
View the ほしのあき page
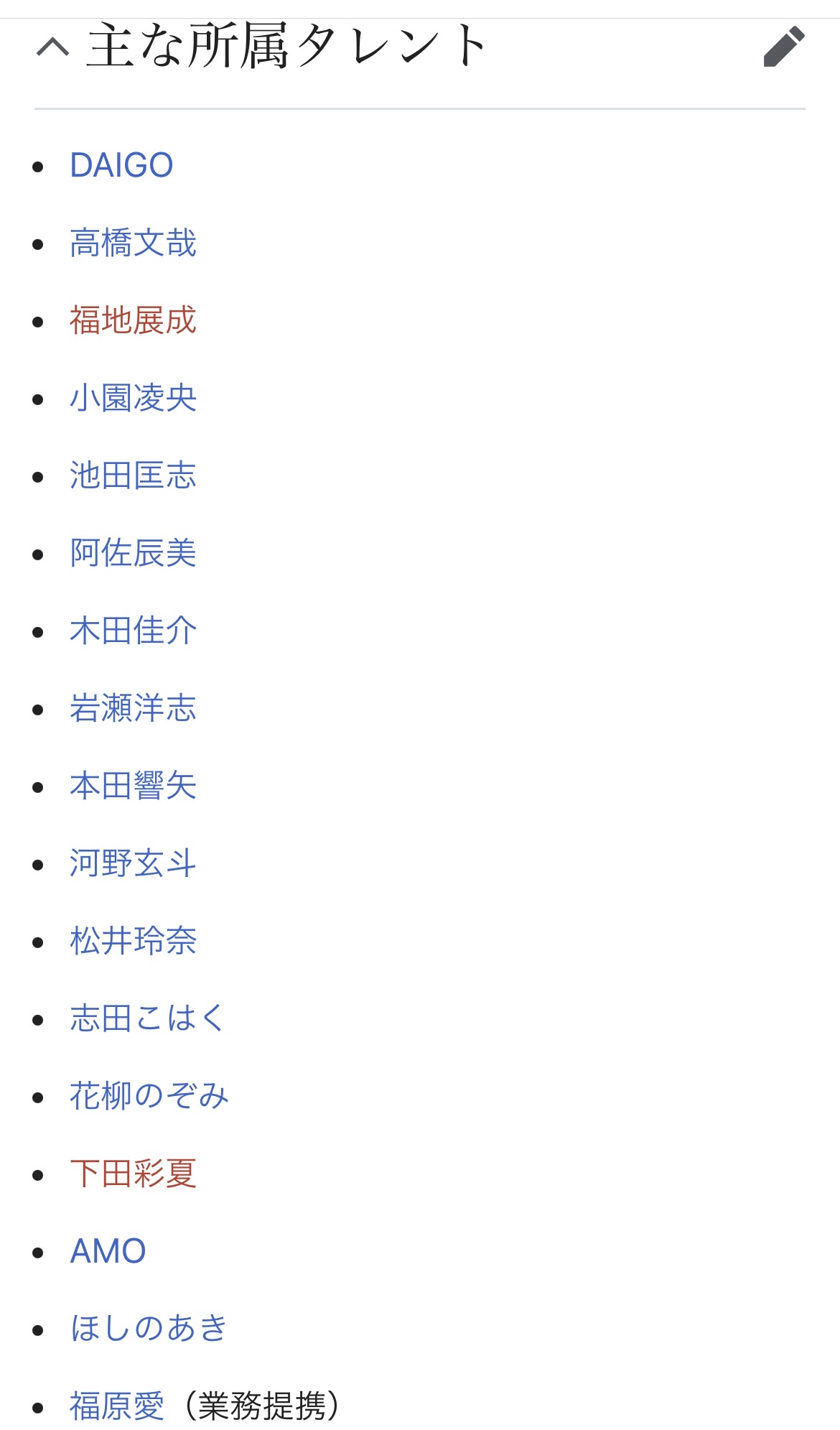click(x=149, y=1329)
